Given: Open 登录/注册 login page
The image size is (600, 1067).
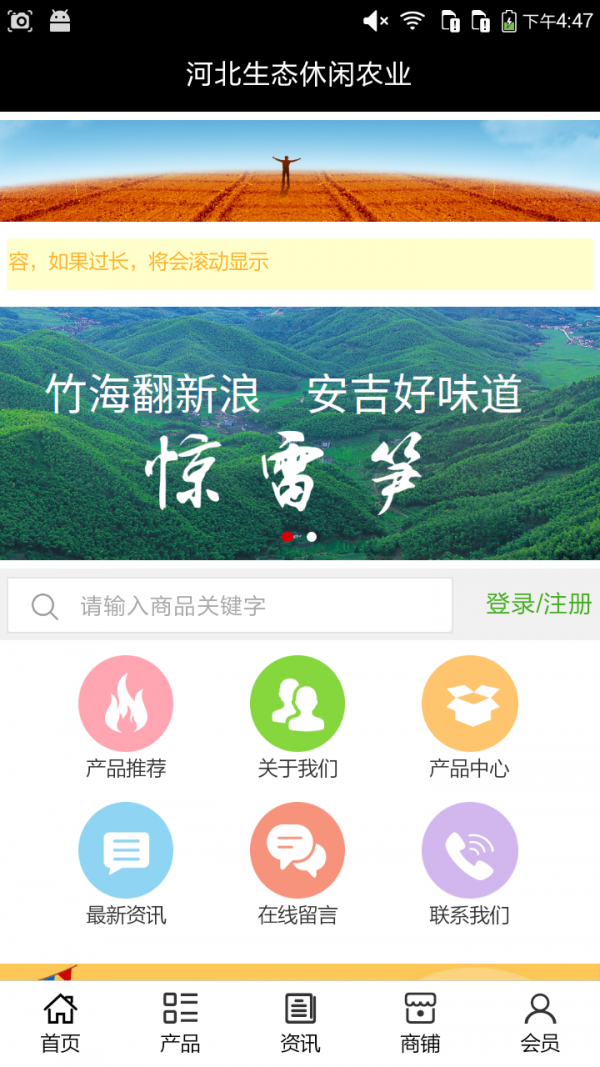Looking at the screenshot, I should pyautogui.click(x=538, y=604).
